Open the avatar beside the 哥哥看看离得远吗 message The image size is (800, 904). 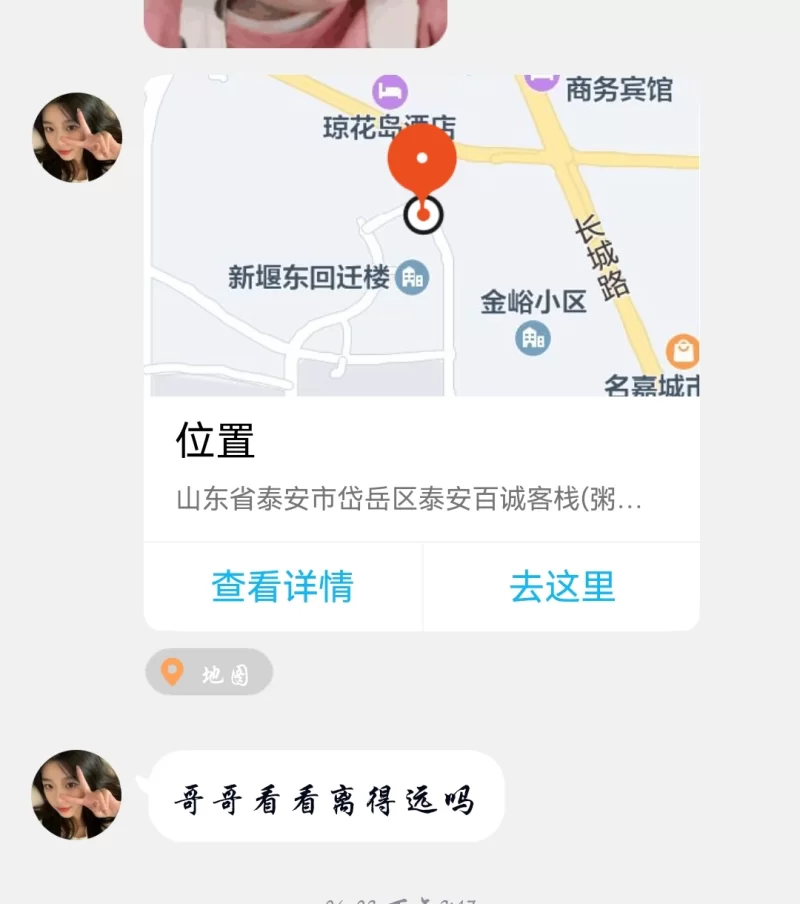tap(77, 795)
